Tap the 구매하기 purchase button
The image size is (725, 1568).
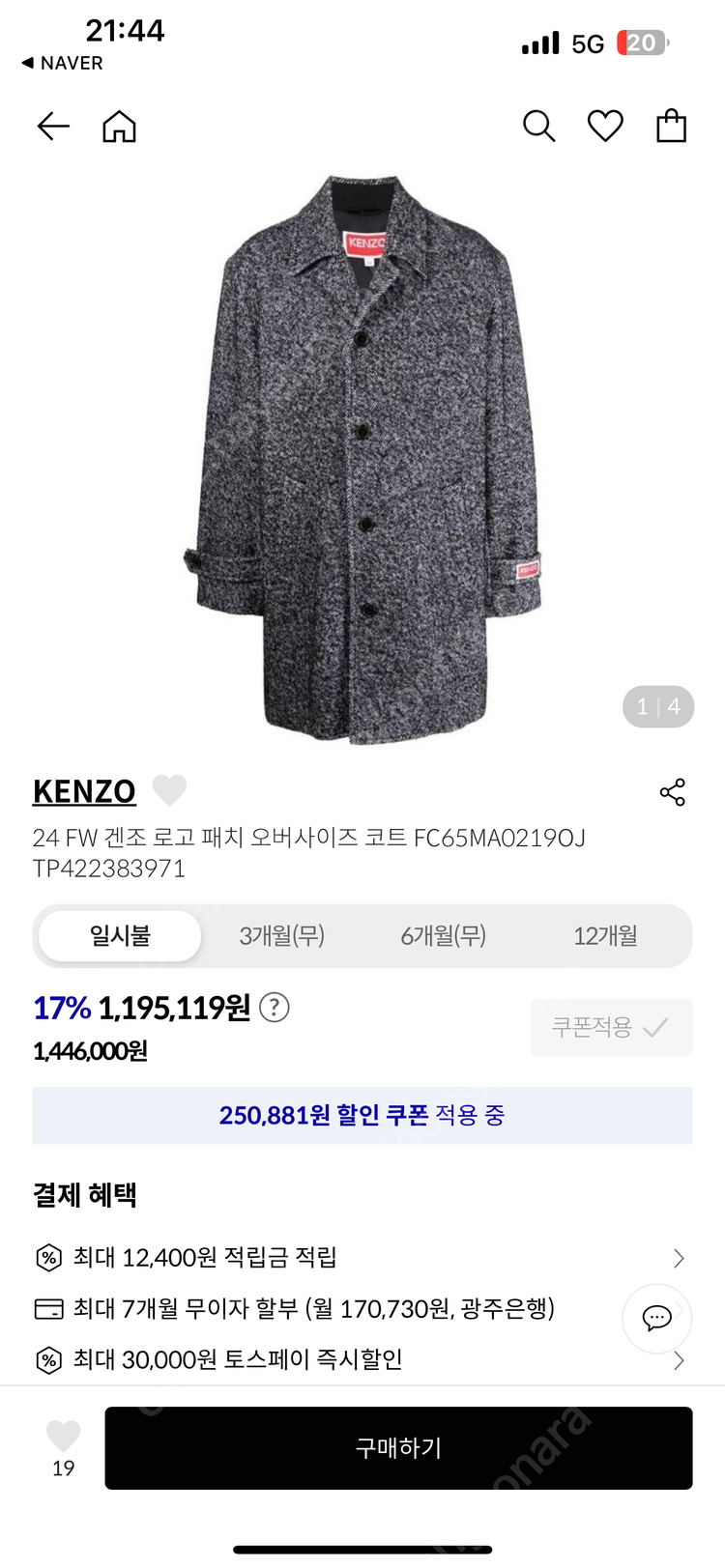399,1447
